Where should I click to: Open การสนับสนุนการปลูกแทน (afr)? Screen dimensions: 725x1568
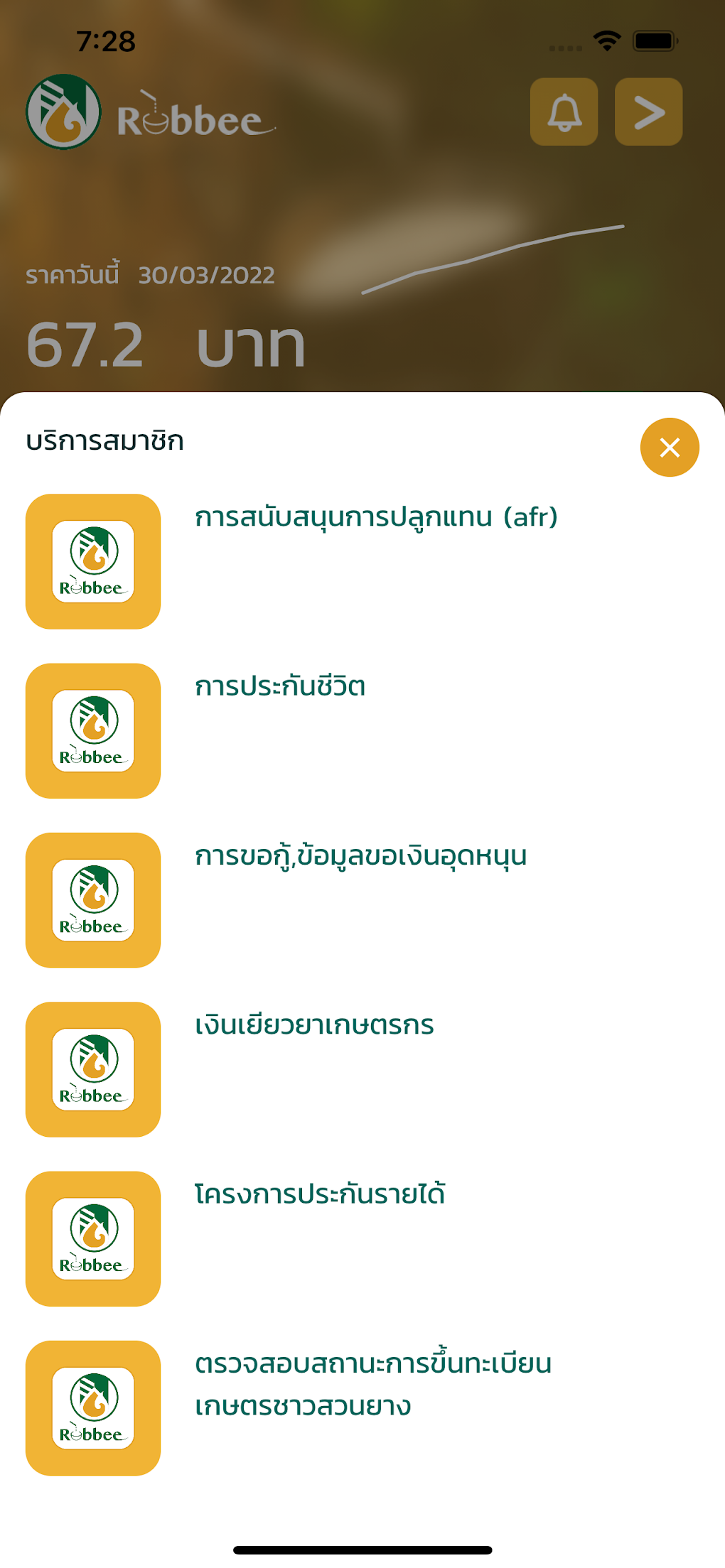tap(376, 517)
